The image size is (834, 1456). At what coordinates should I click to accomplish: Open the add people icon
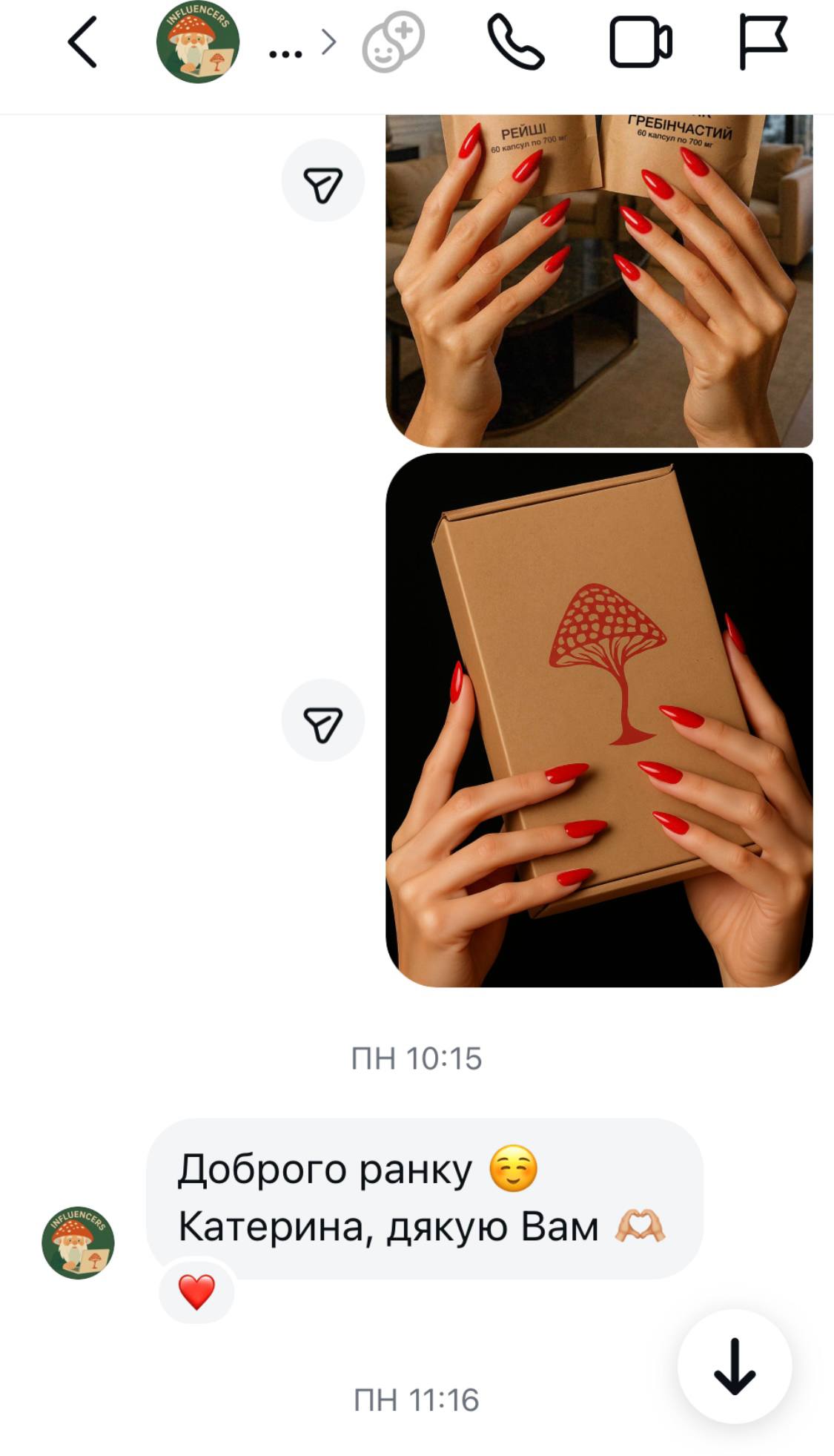point(393,42)
